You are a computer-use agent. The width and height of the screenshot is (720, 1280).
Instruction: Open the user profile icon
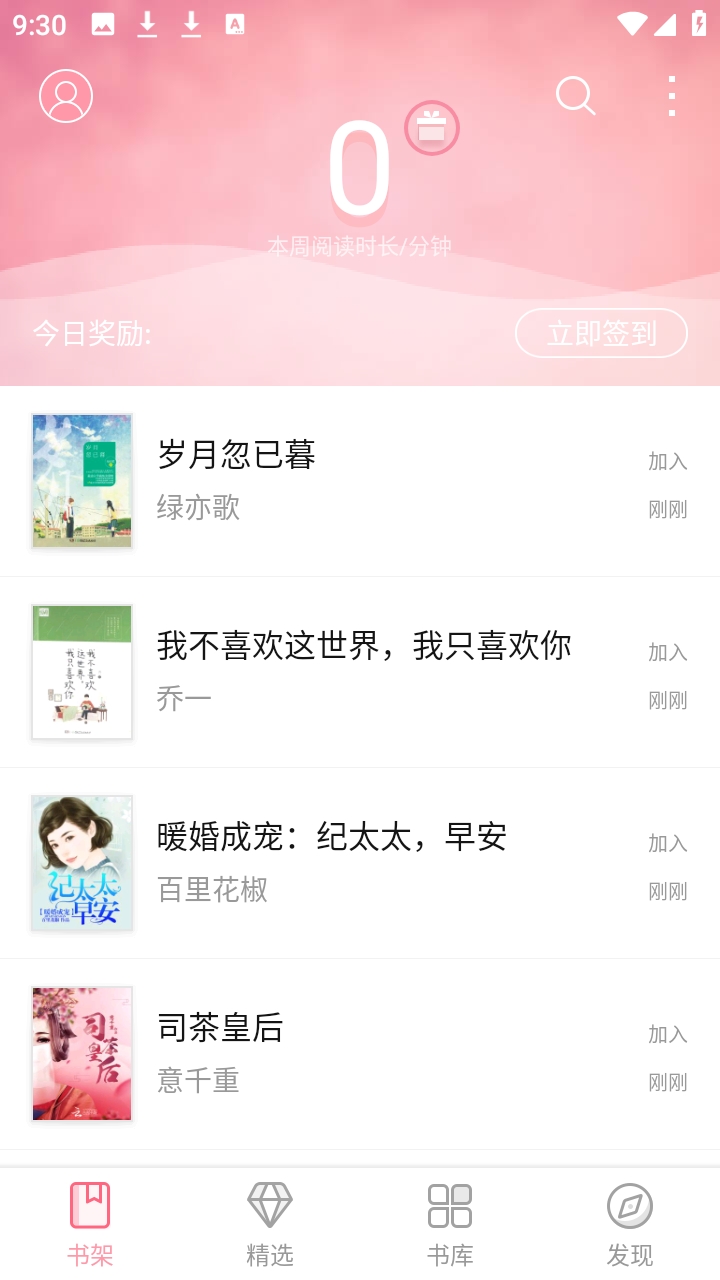(x=66, y=97)
